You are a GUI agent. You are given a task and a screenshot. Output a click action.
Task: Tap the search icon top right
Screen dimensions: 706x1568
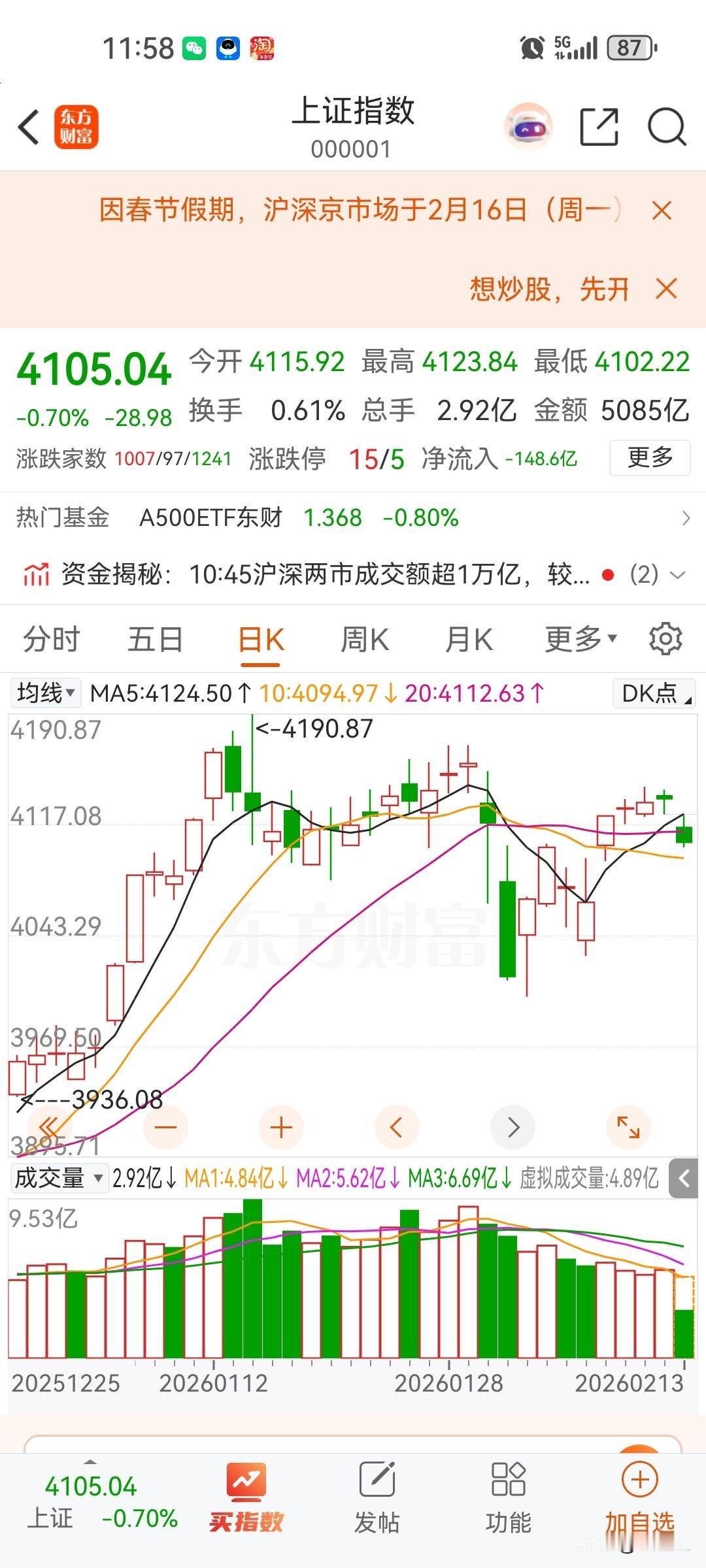tap(665, 126)
